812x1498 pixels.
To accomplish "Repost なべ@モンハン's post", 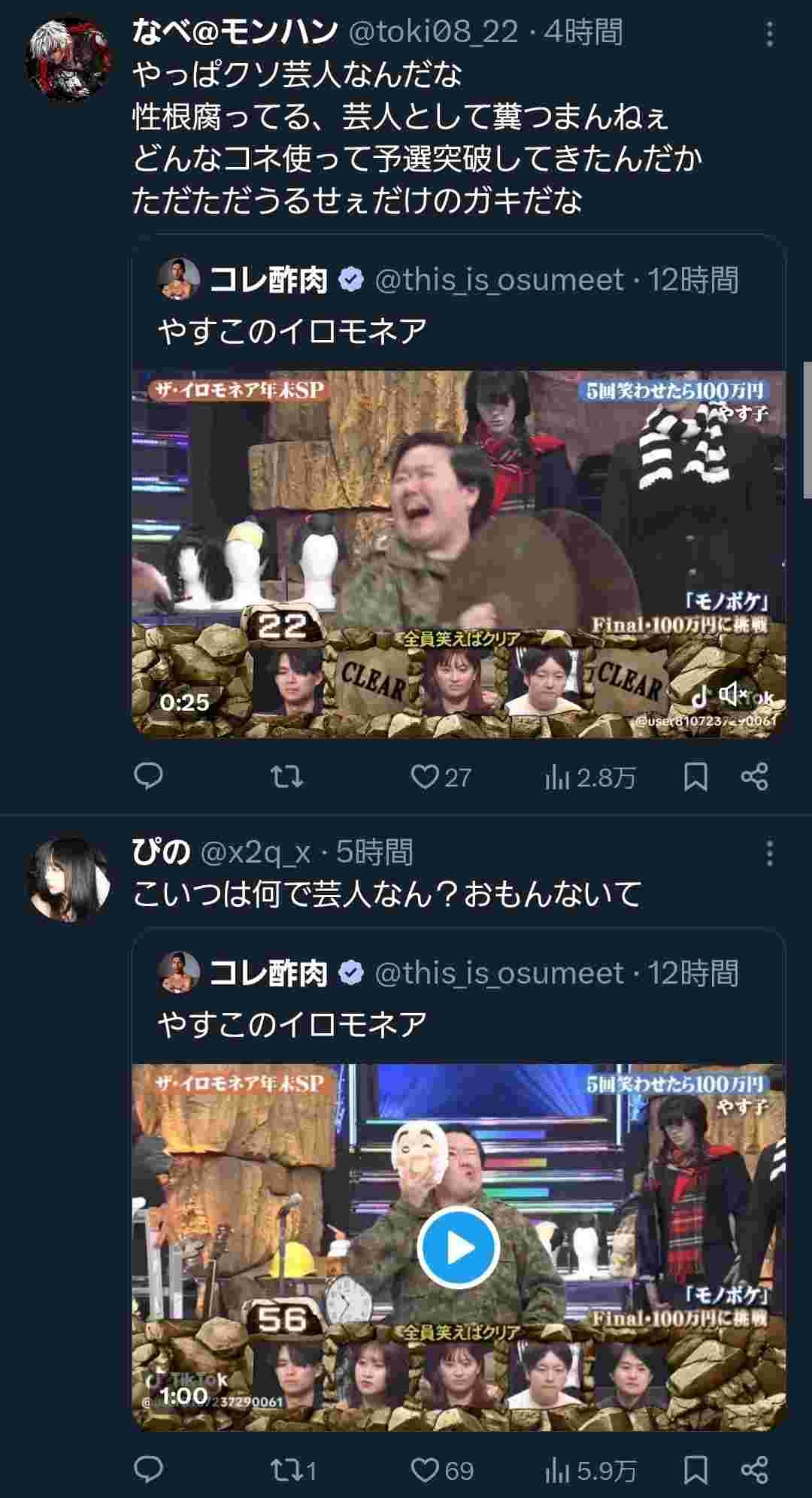I will click(286, 776).
